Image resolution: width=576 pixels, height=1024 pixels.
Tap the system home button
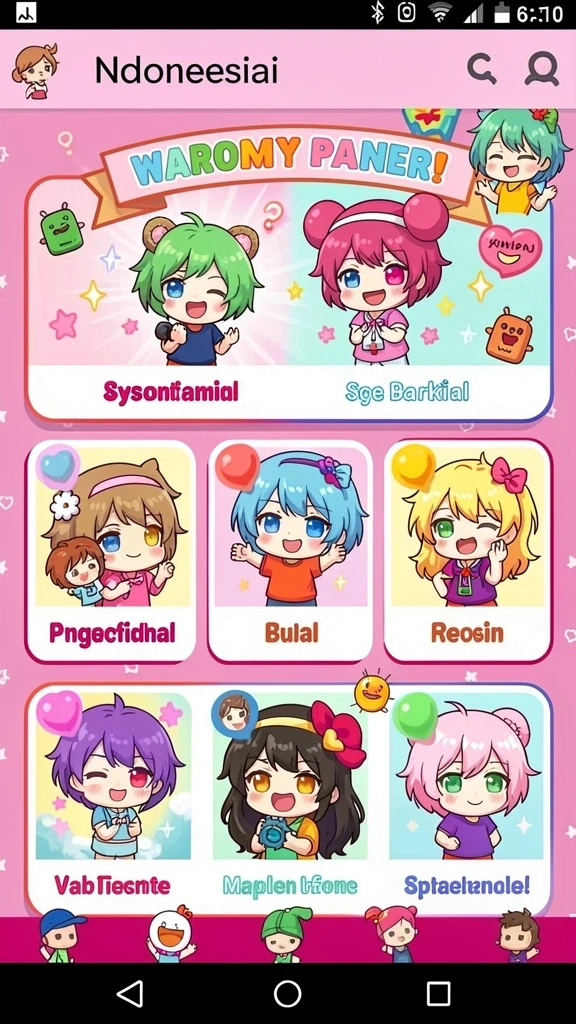click(287, 993)
